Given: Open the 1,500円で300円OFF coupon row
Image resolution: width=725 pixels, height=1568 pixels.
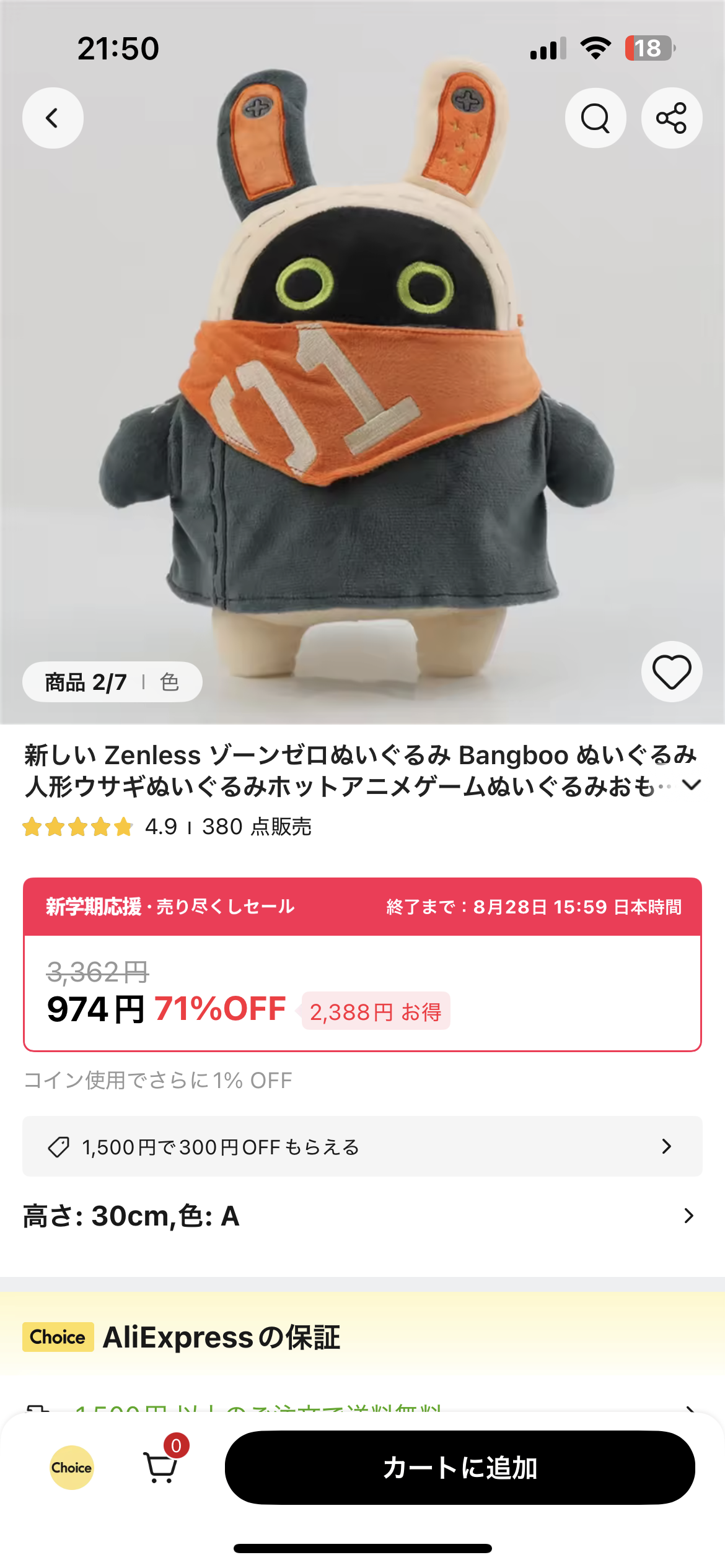Looking at the screenshot, I should point(362,1146).
